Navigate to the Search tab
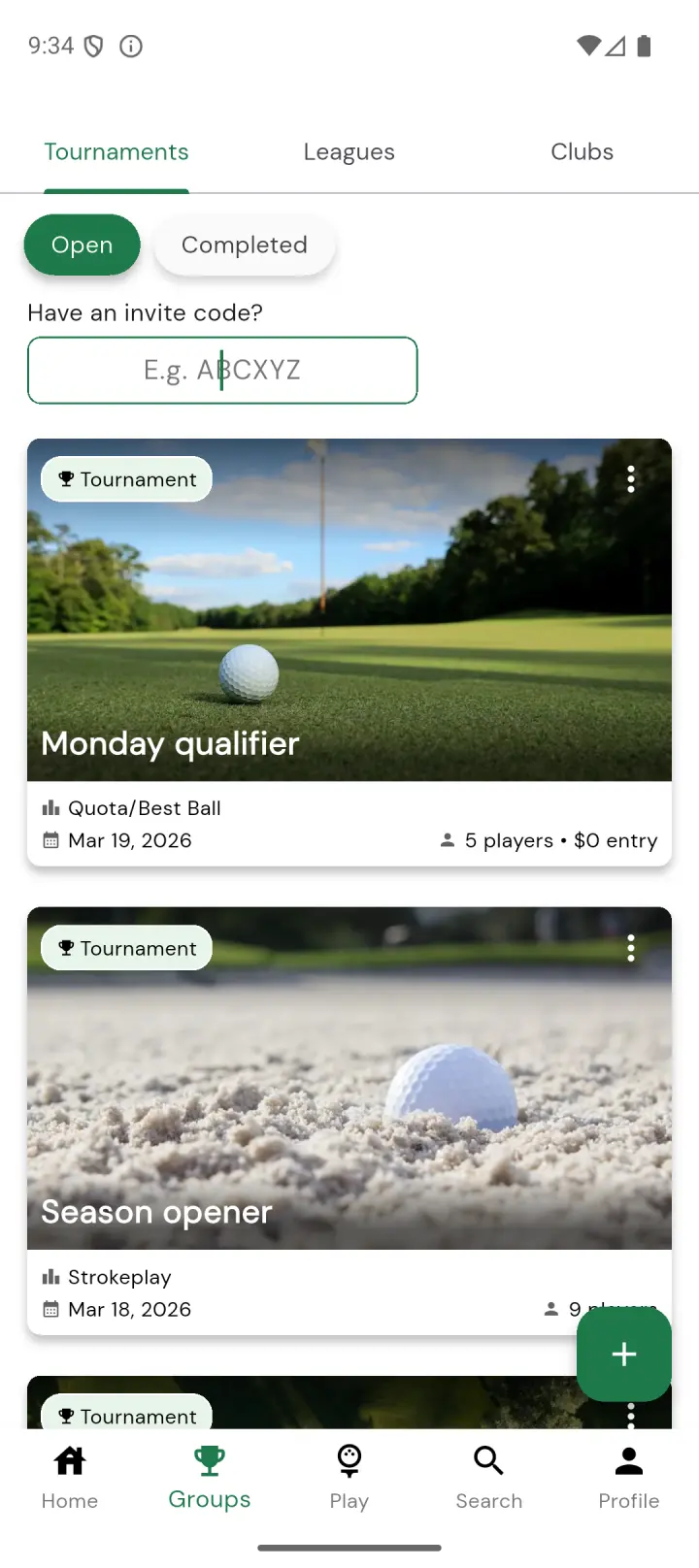The width and height of the screenshot is (699, 1568). pos(489,1477)
